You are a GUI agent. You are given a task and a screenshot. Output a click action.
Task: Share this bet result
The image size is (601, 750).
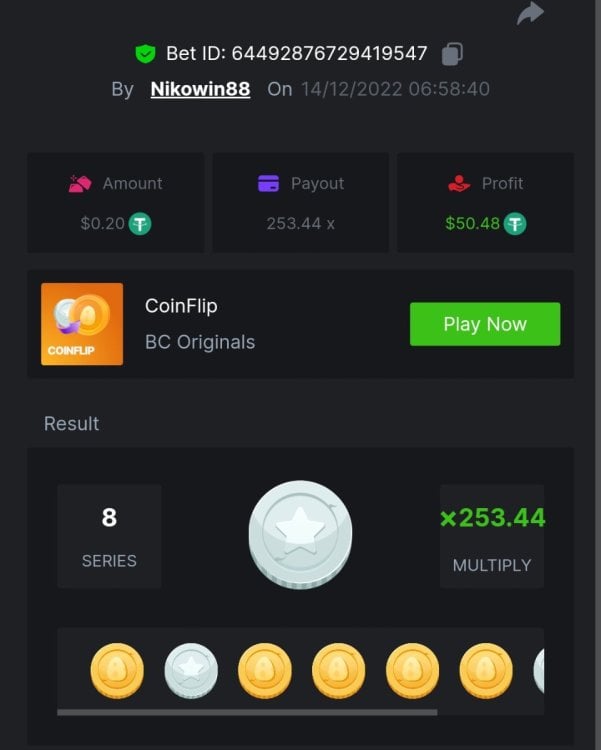click(530, 13)
